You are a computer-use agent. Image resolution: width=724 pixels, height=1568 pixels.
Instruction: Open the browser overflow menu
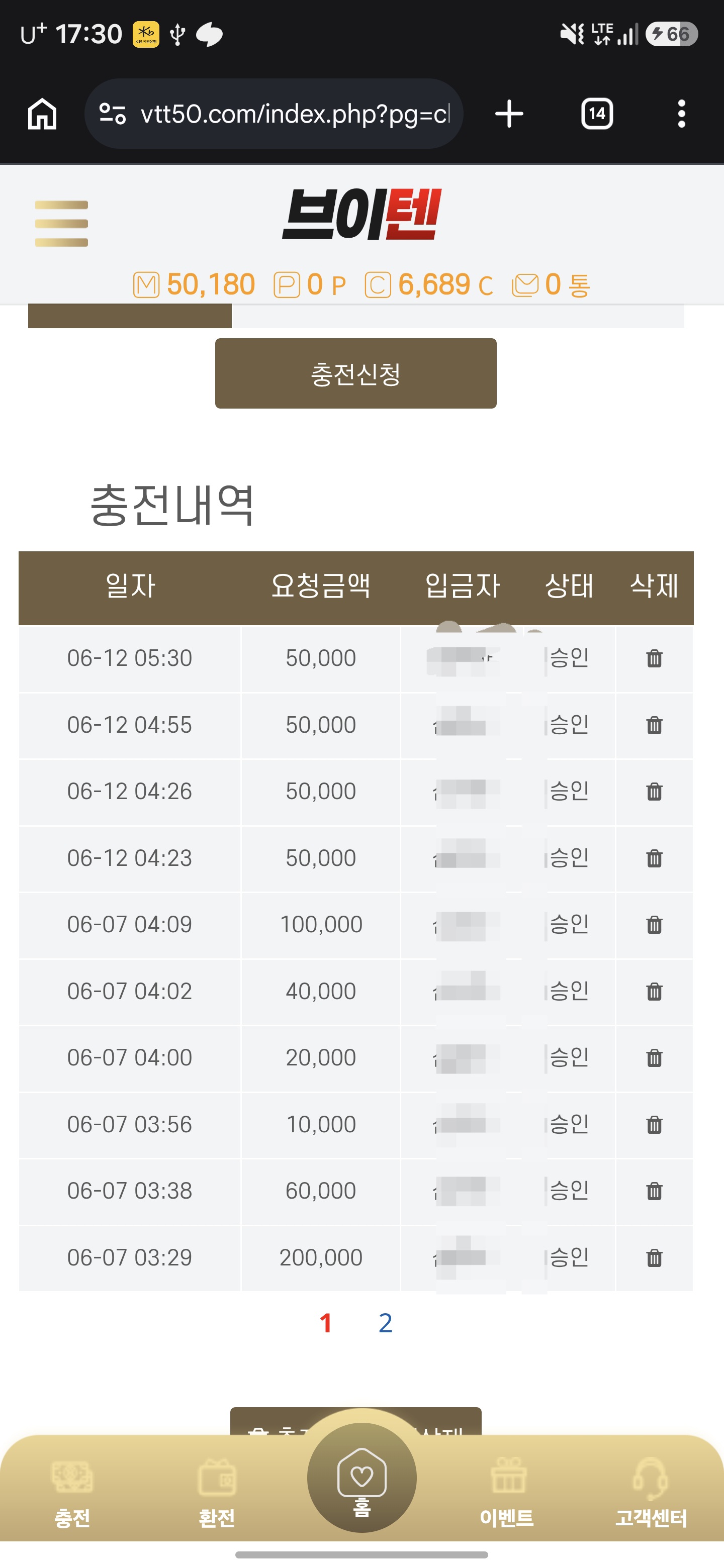681,114
